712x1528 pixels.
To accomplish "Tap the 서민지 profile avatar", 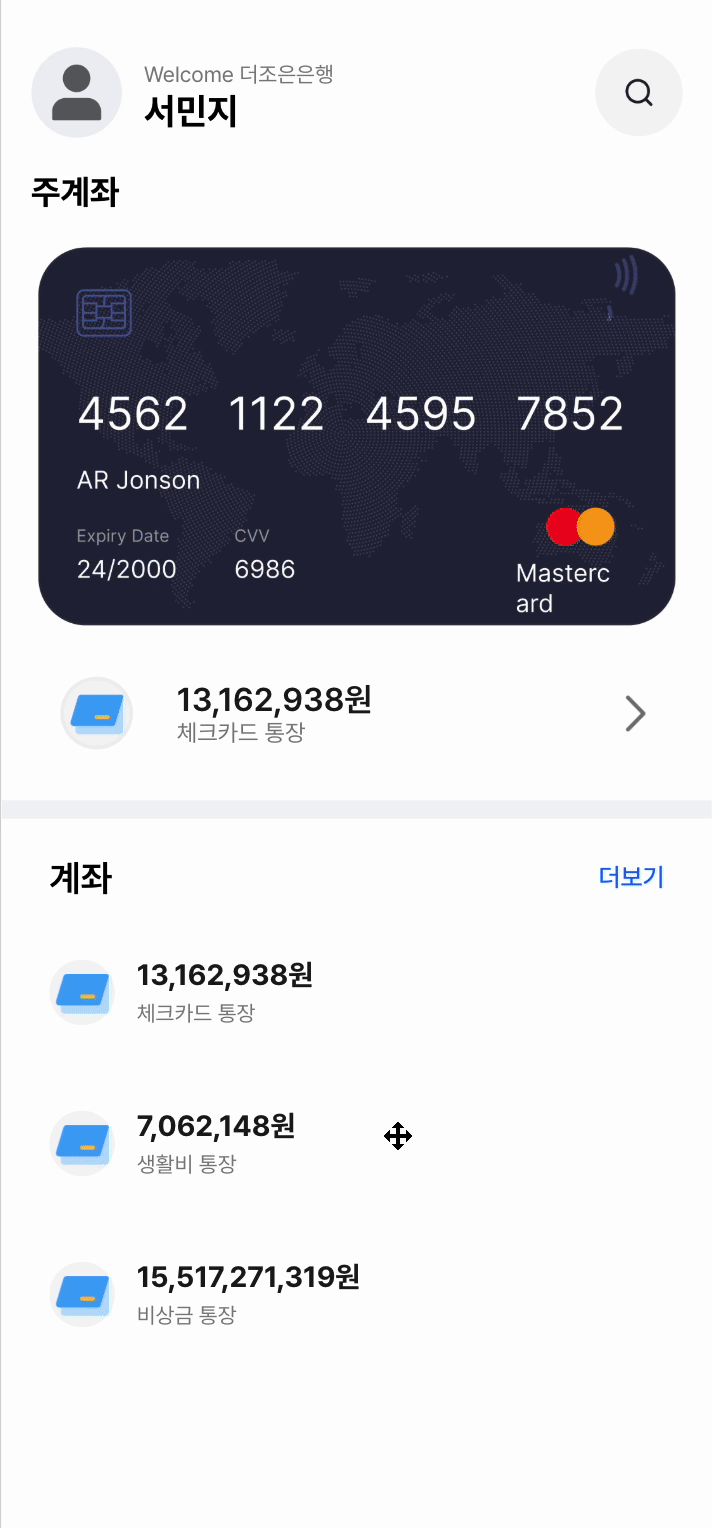I will [x=77, y=93].
